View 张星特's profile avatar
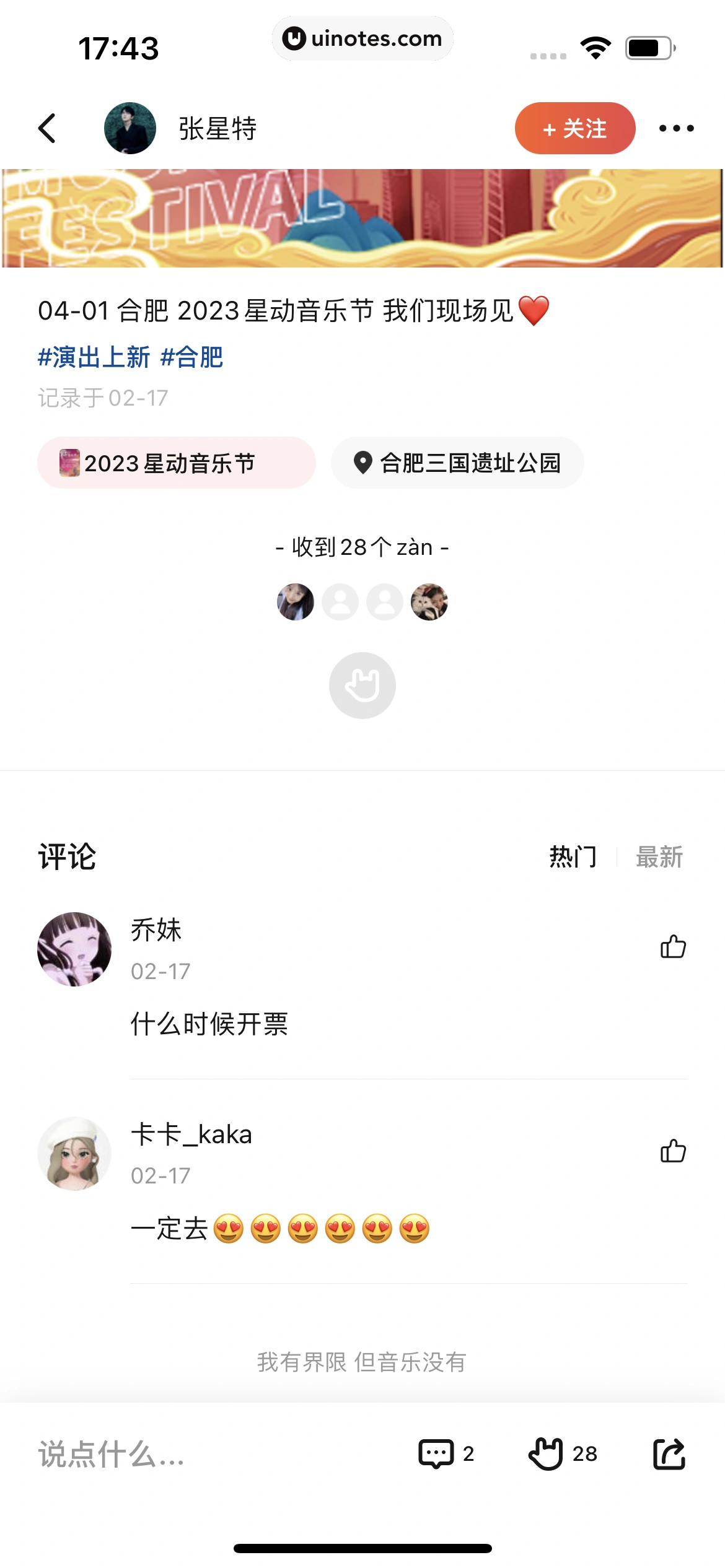 131,128
